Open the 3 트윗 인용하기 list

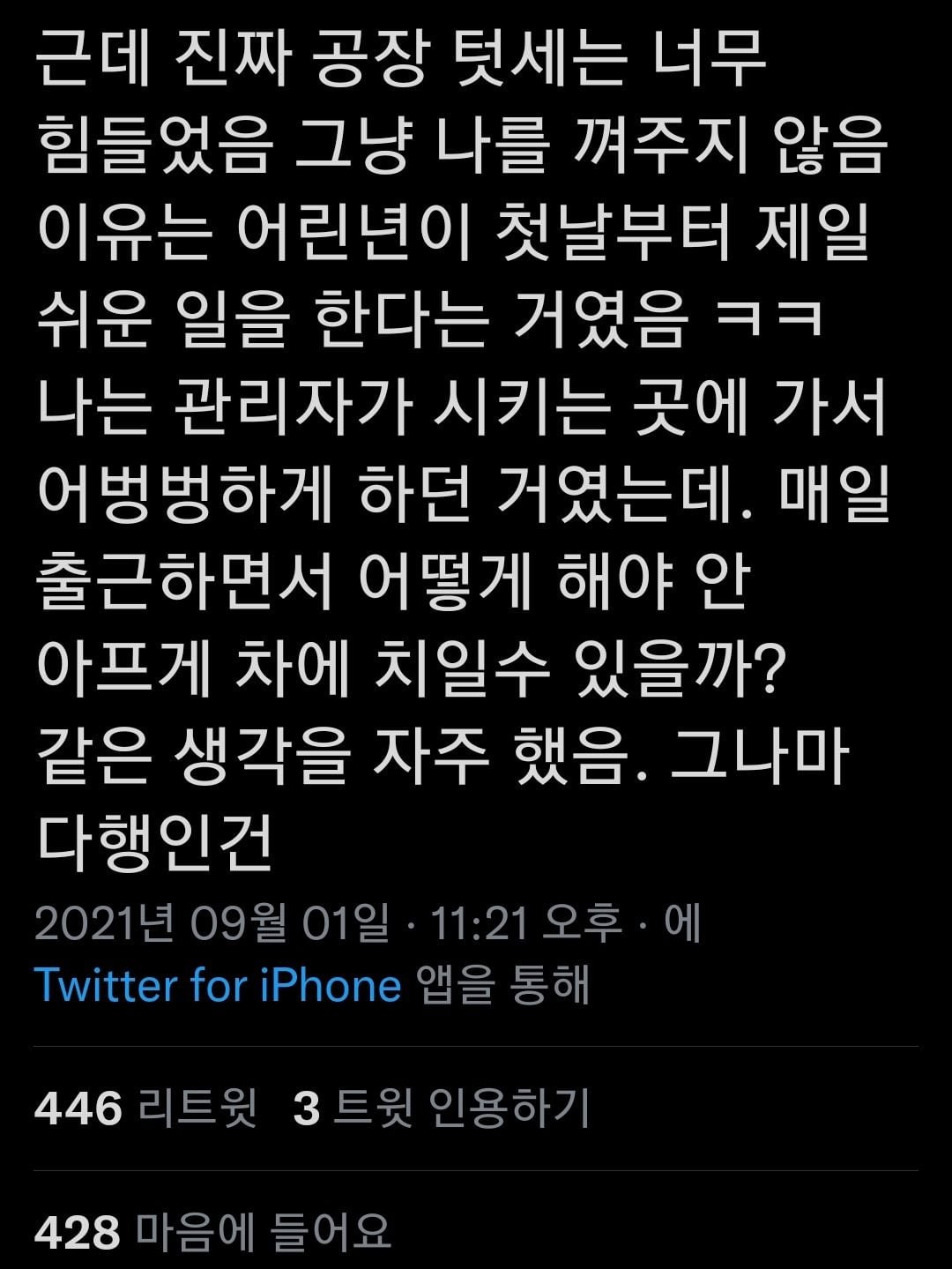coord(441,1109)
